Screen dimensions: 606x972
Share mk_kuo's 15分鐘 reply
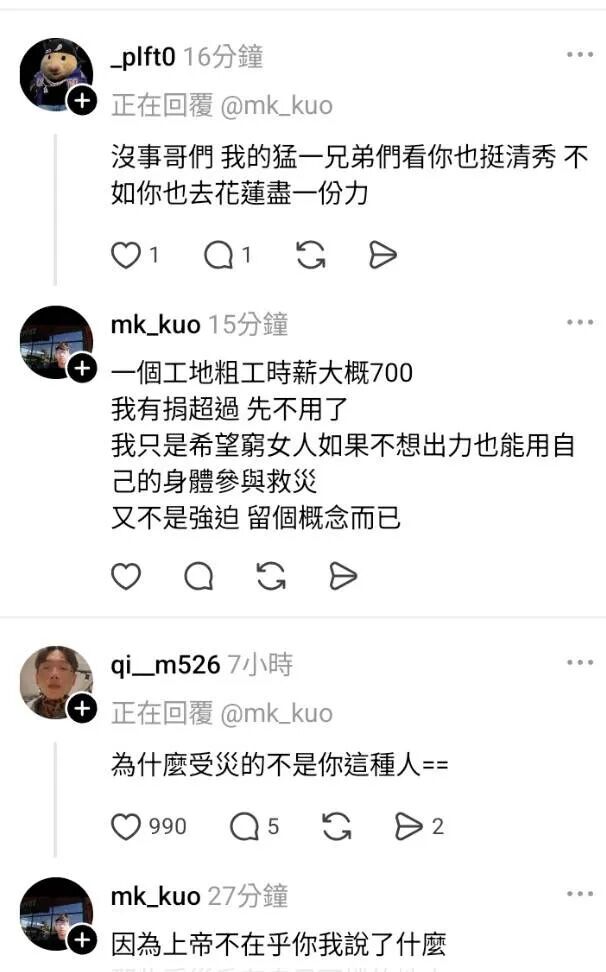pos(343,576)
